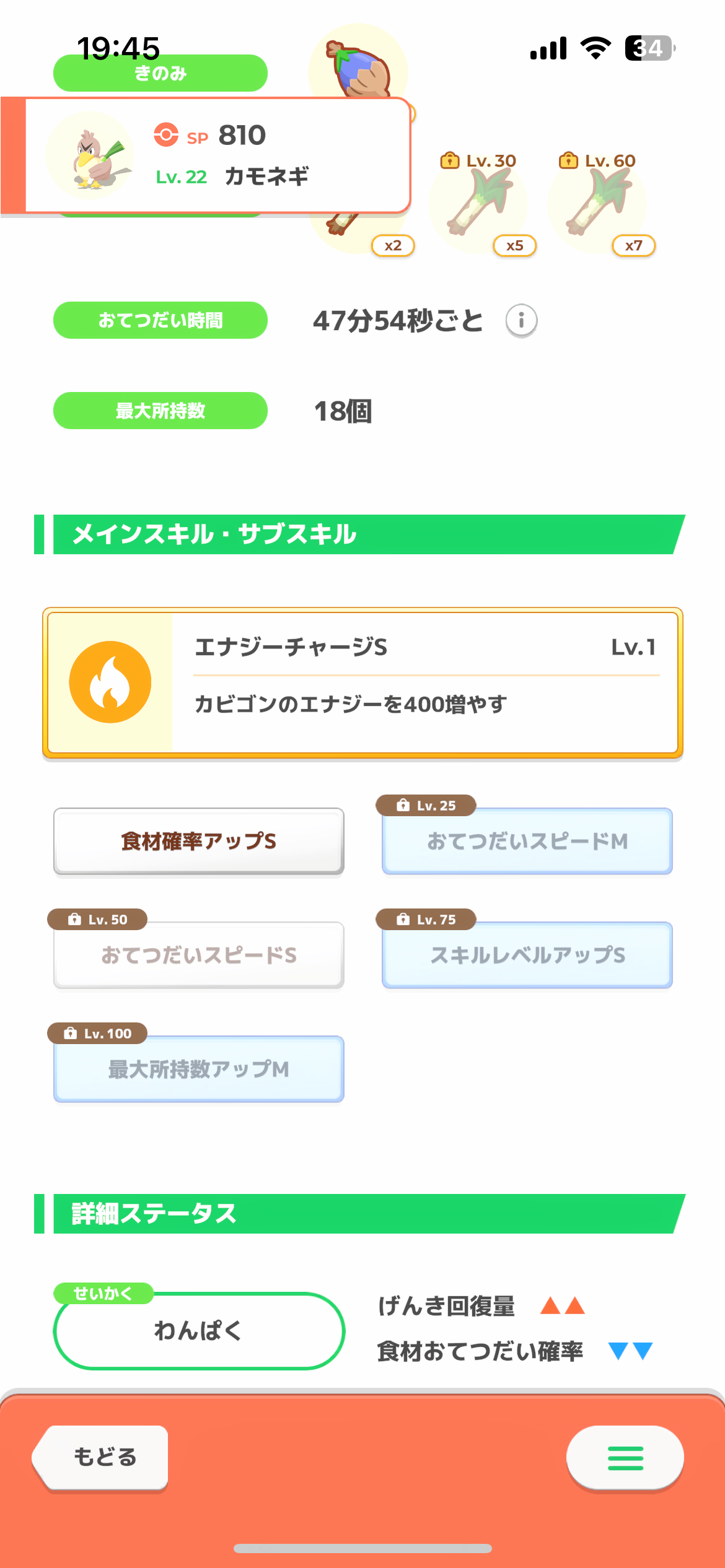This screenshot has width=725, height=1568.
Task: Select the locked スキルレベルアップS sub skill
Action: [x=527, y=955]
